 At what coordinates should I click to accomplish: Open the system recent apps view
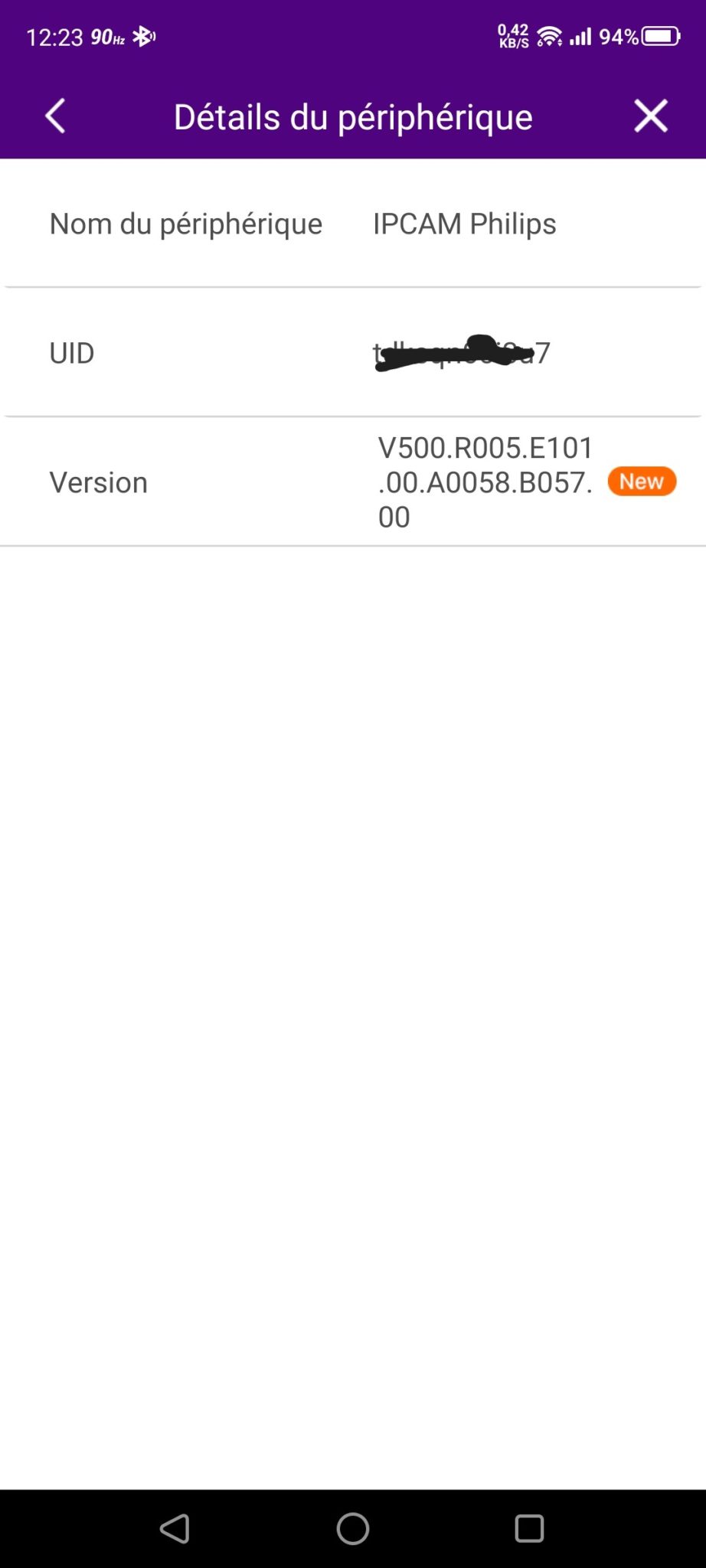tap(529, 1529)
